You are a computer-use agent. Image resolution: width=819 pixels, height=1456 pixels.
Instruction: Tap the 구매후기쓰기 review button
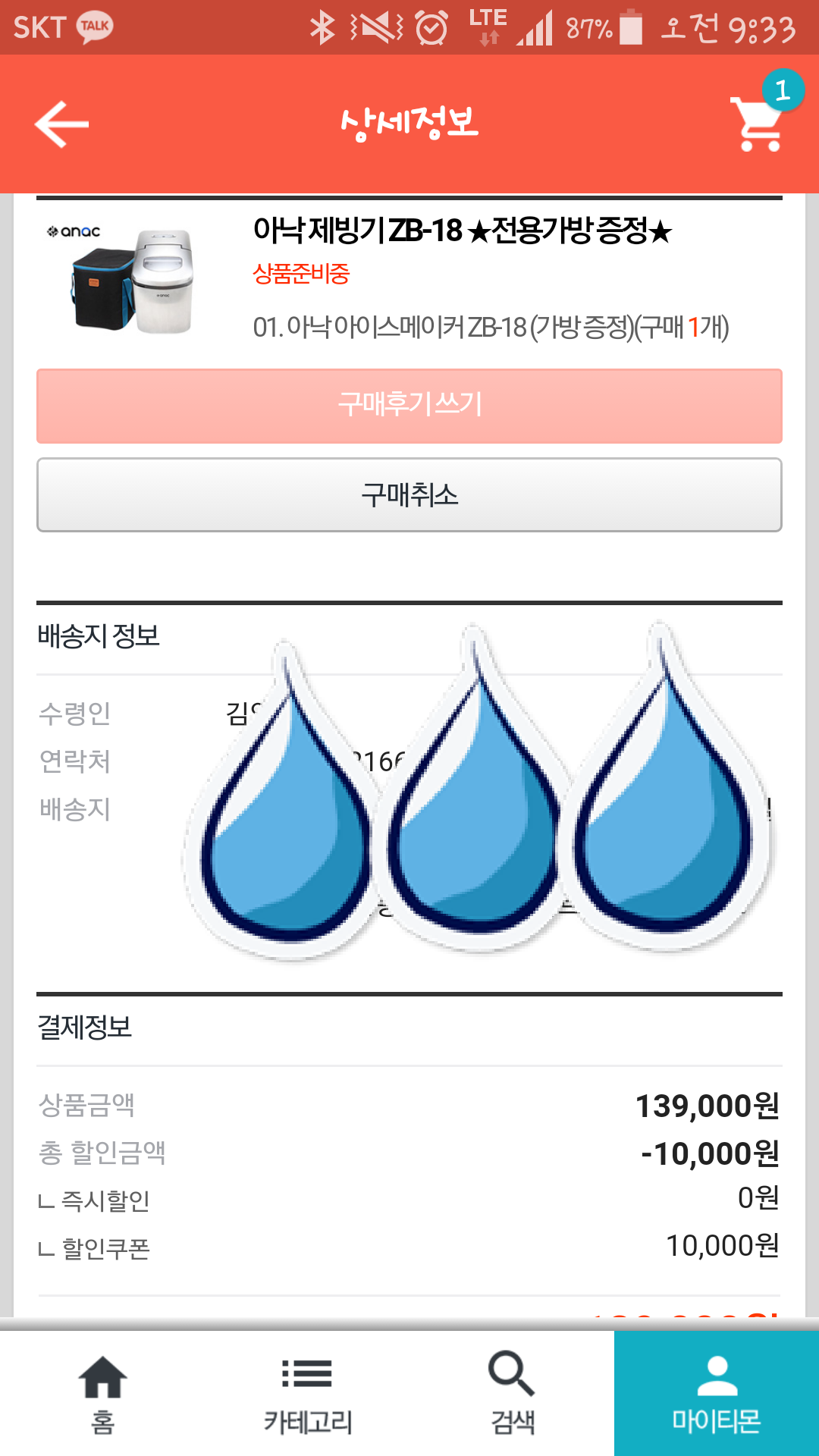point(409,406)
